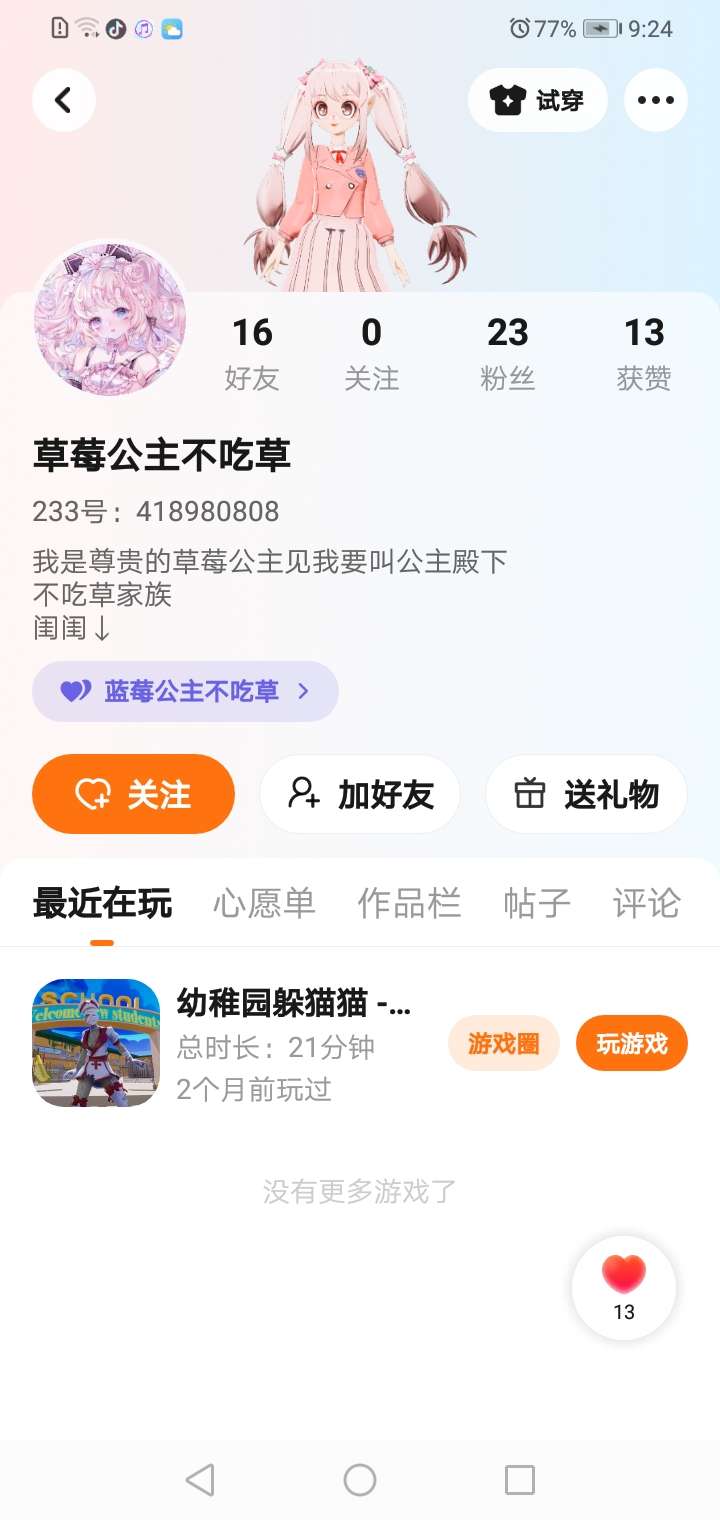Viewport: 720px width, 1520px height.
Task: Open the 蓝莓公主不吃草 linked profile
Action: coord(186,691)
